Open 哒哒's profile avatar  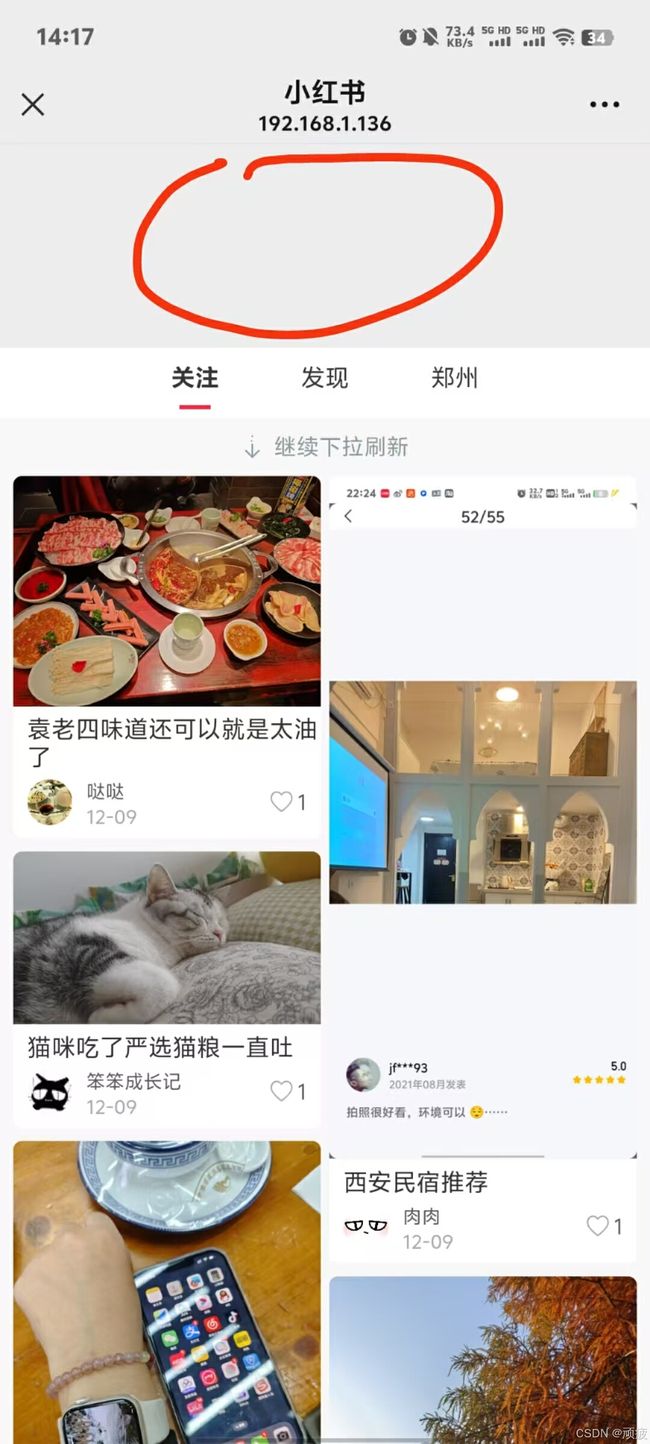pos(50,802)
